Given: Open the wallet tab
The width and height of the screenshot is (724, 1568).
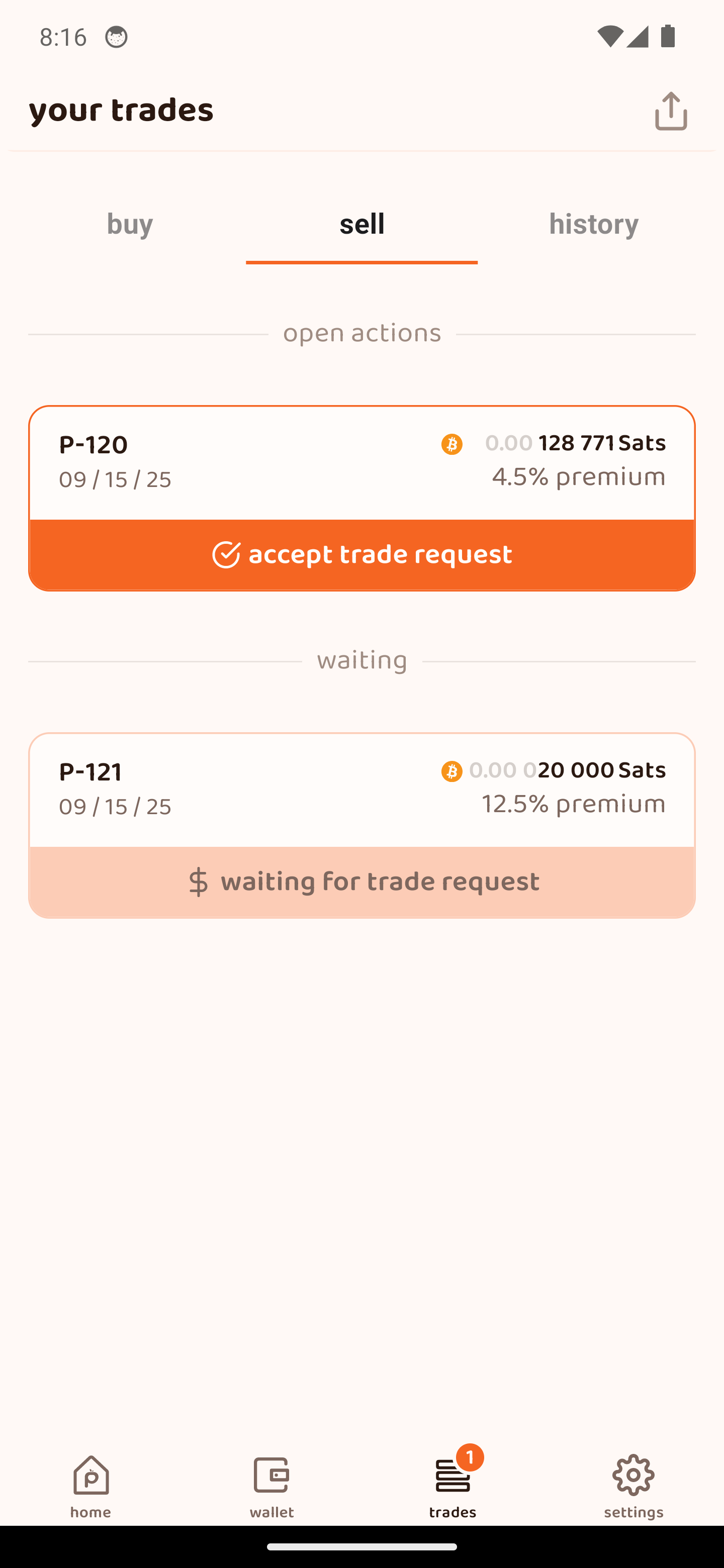Looking at the screenshot, I should (x=271, y=1485).
